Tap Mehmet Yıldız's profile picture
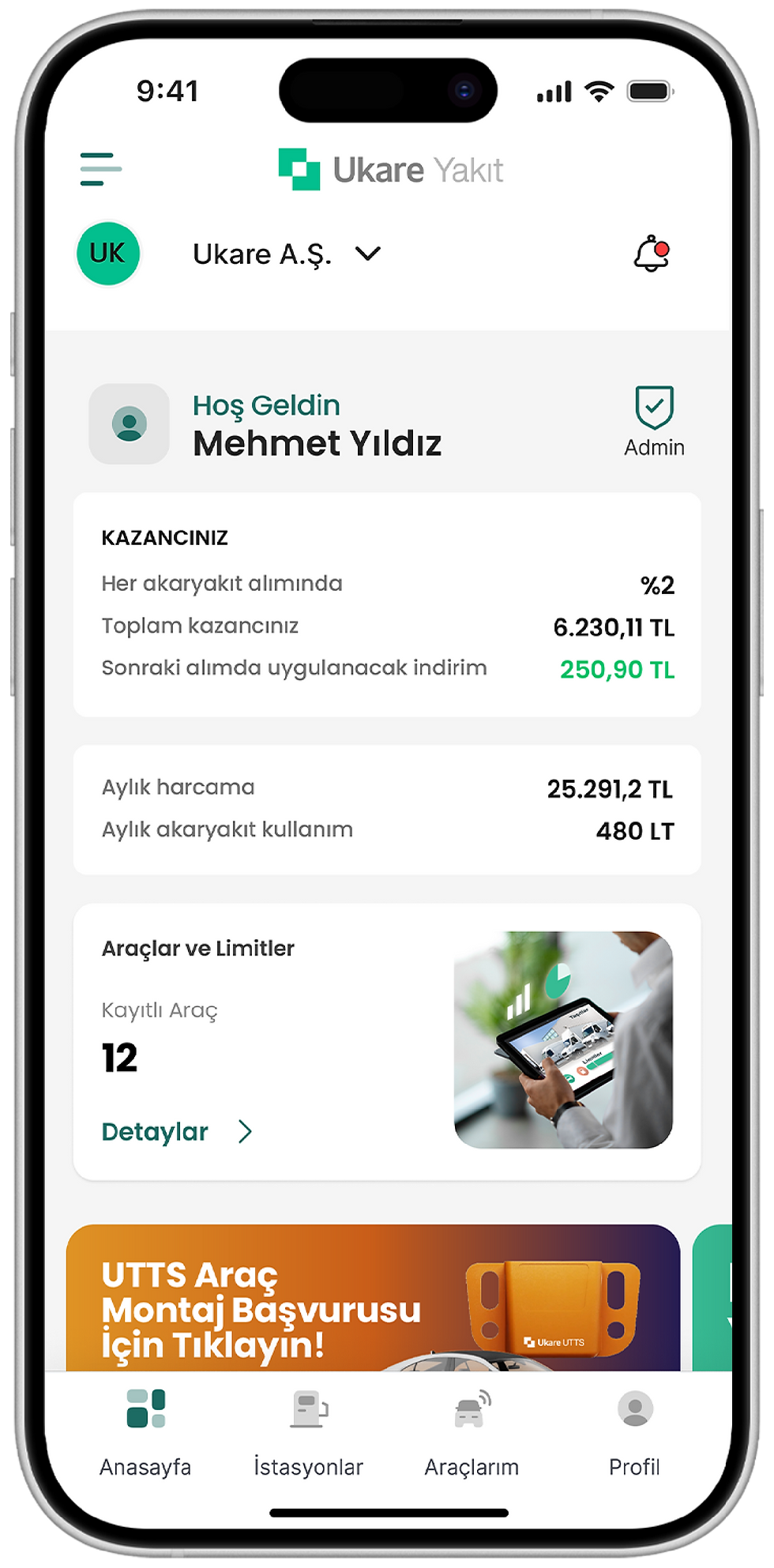The width and height of the screenshot is (774, 1568). [x=129, y=424]
